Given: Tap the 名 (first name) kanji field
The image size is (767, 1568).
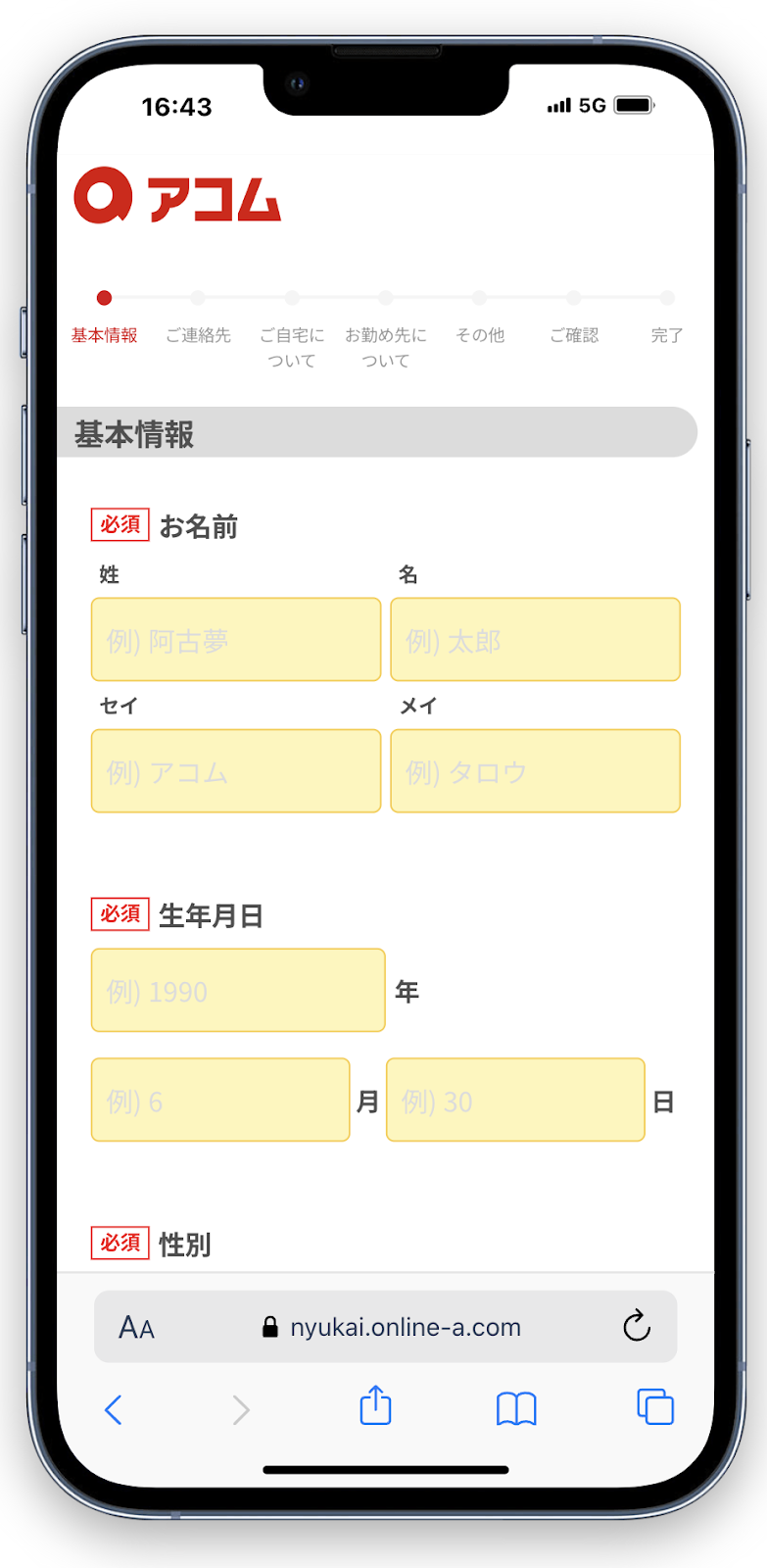Looking at the screenshot, I should coord(535,640).
